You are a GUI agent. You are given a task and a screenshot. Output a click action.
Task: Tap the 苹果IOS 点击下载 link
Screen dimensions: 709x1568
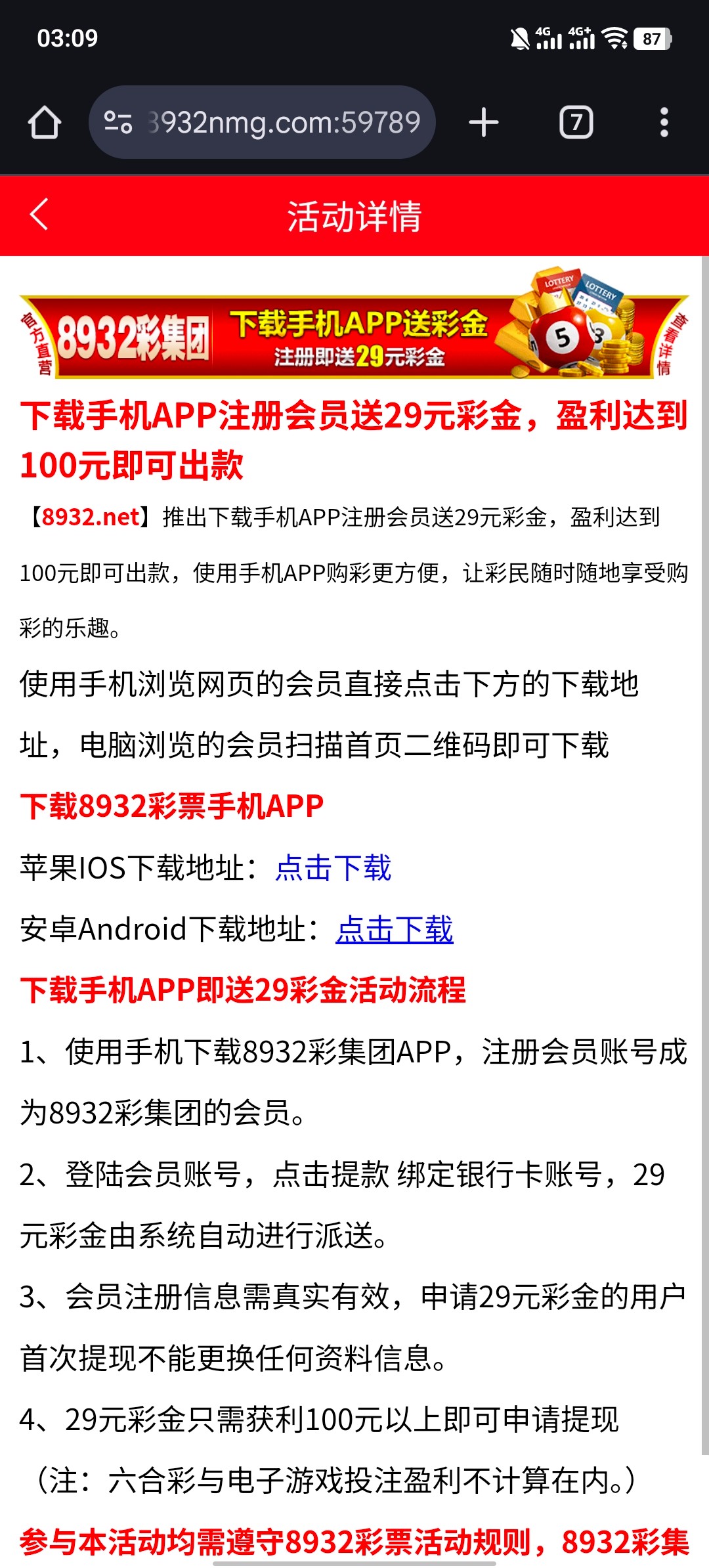pyautogui.click(x=333, y=868)
